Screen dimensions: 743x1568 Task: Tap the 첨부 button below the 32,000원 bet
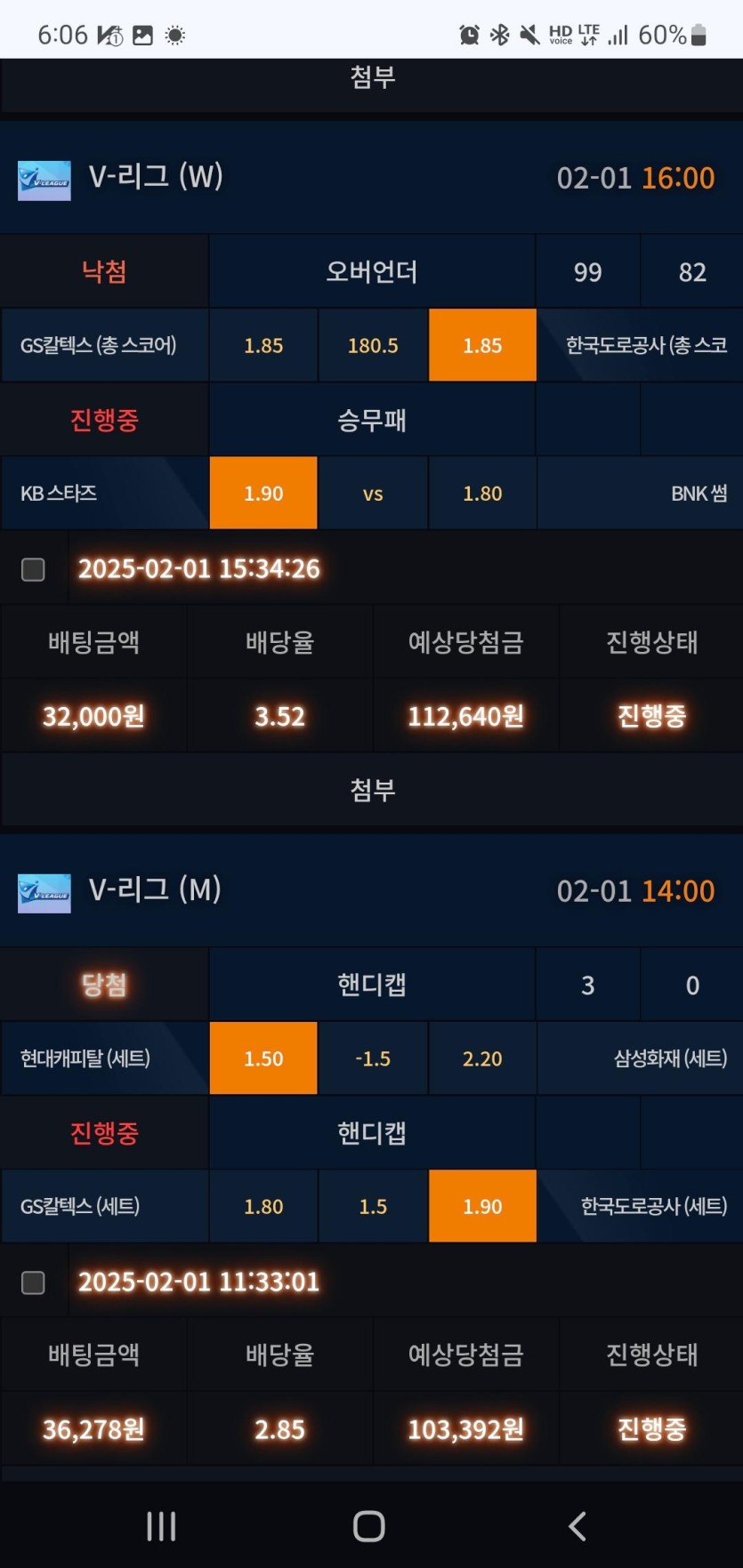(372, 790)
